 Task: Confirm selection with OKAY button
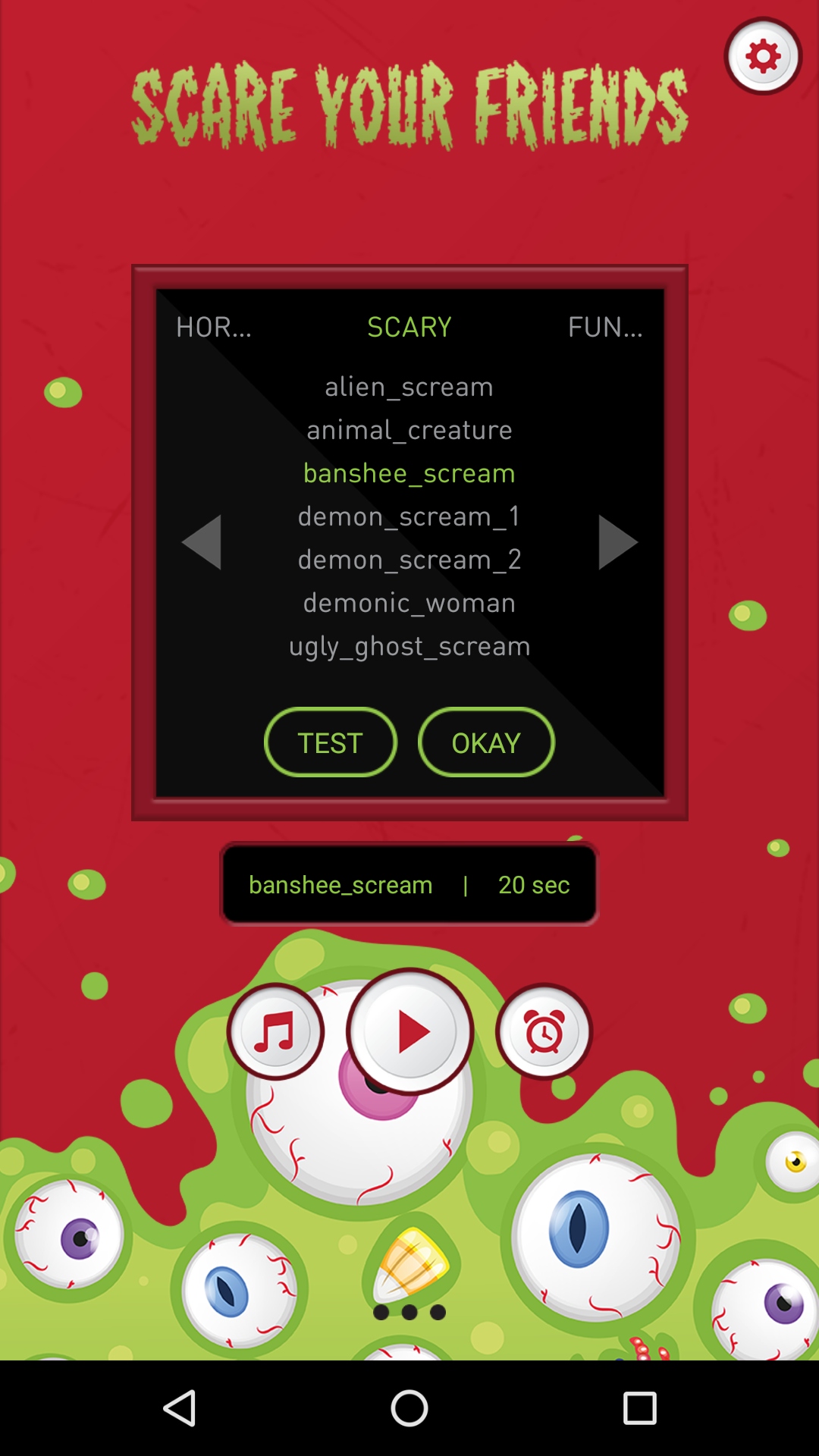[x=486, y=742]
